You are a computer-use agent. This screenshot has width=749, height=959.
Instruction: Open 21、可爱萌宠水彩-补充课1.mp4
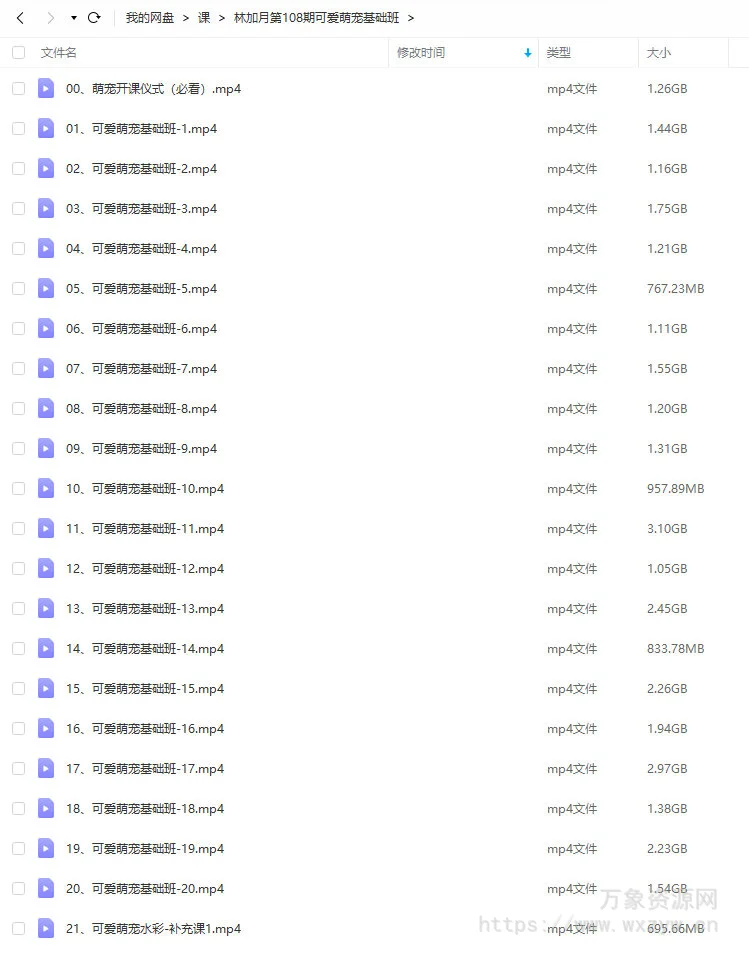(x=153, y=929)
